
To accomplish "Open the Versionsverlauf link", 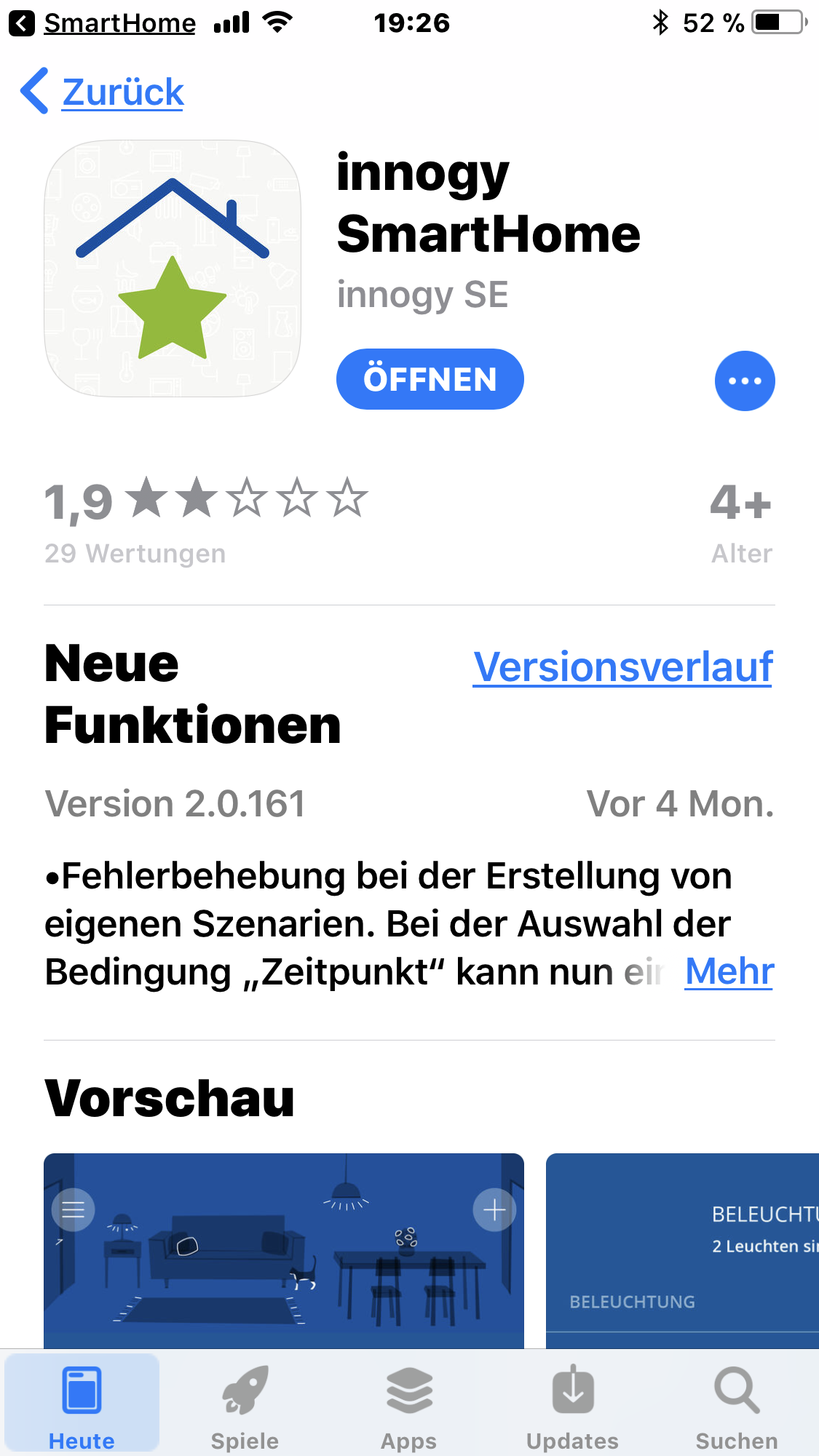I will tap(622, 667).
